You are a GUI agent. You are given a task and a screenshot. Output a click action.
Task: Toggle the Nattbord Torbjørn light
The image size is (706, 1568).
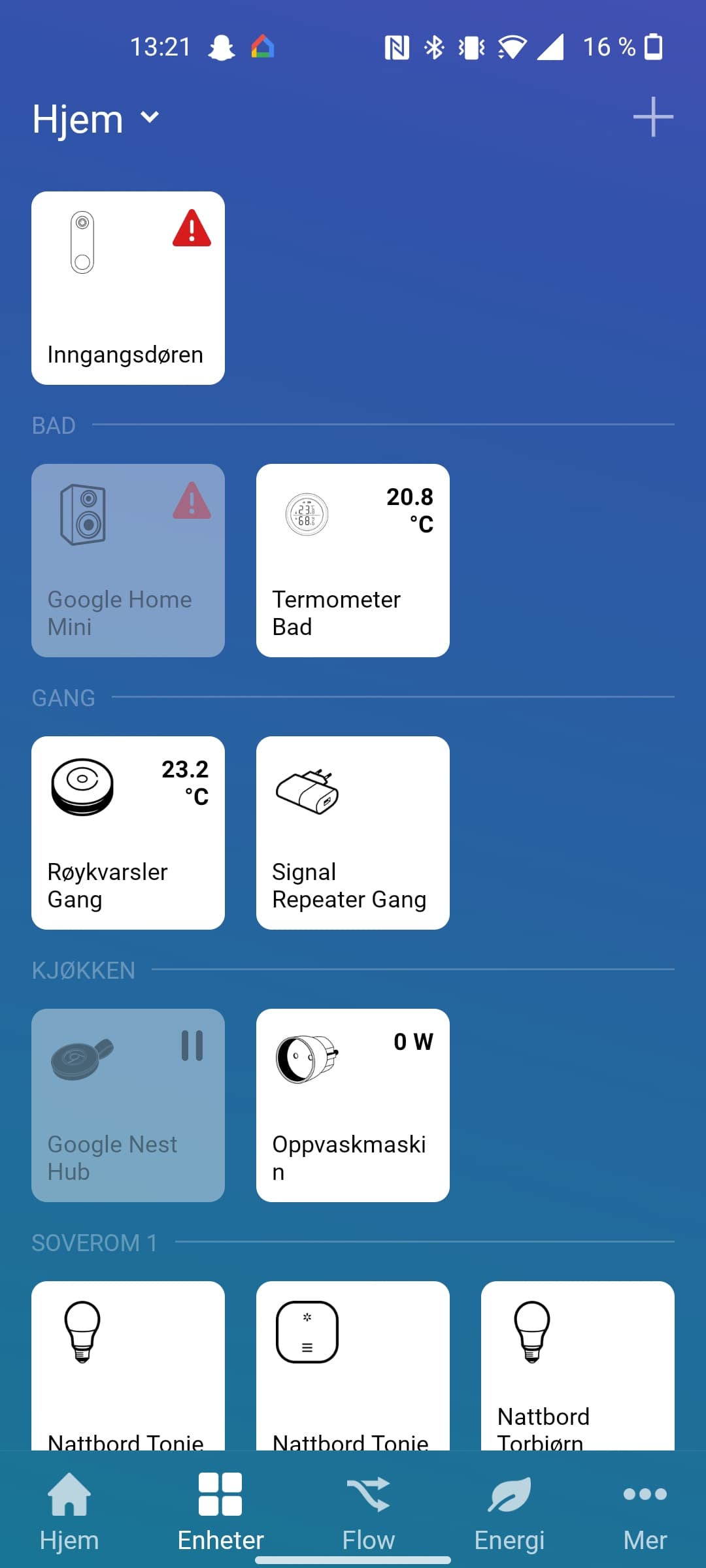click(x=578, y=1365)
